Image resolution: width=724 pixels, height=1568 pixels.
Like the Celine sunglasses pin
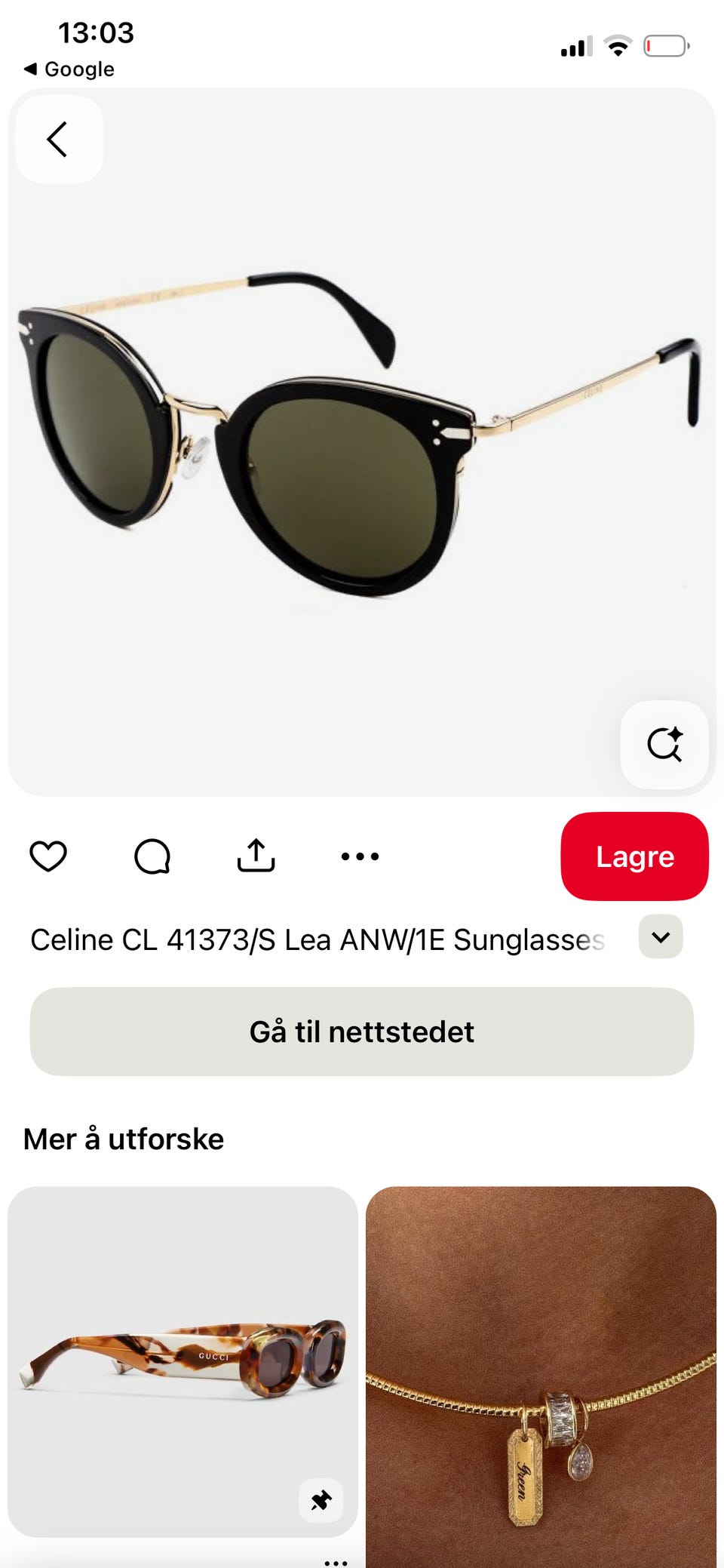48,856
